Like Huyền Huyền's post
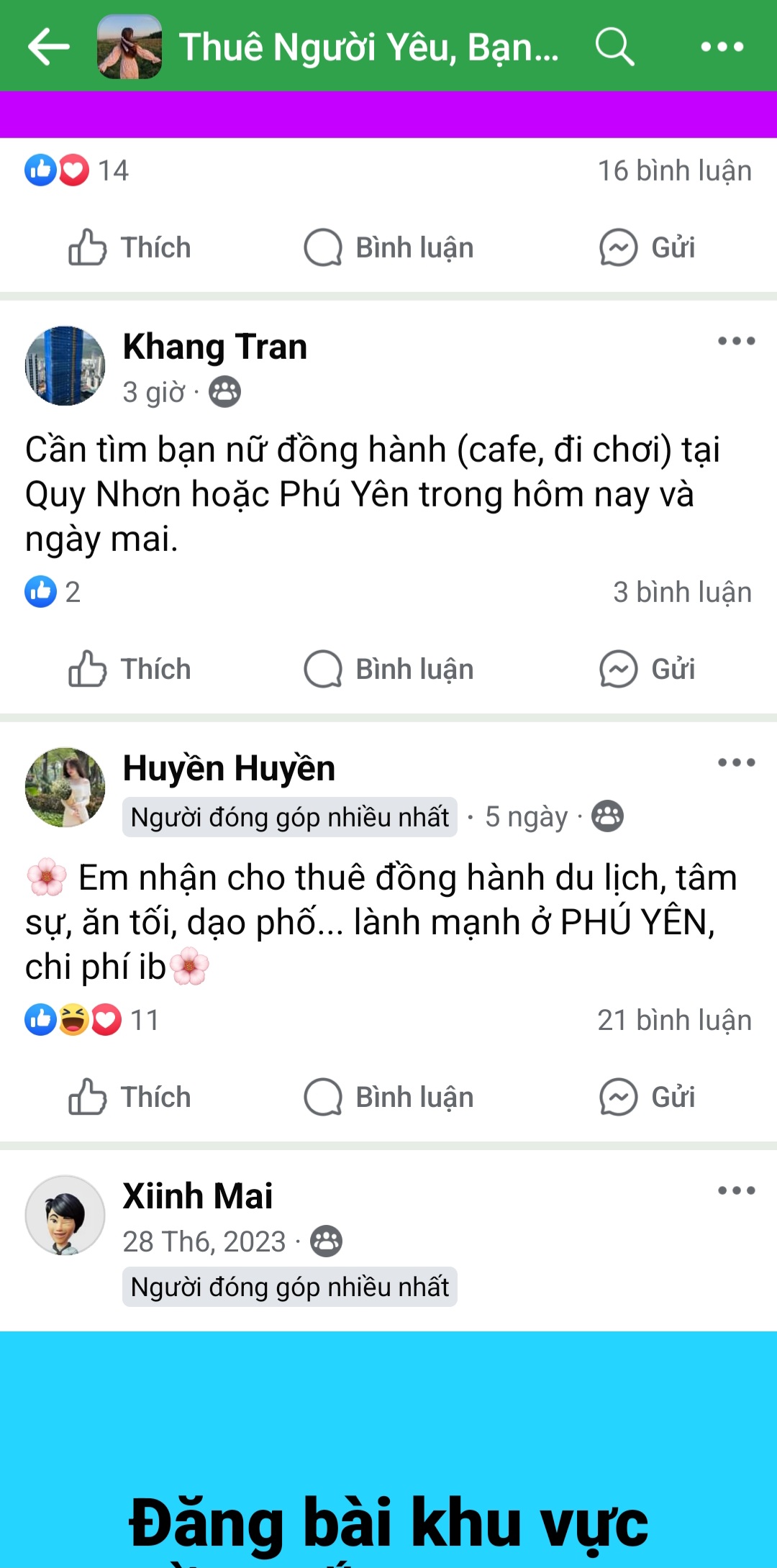The image size is (777, 1568). click(129, 1097)
